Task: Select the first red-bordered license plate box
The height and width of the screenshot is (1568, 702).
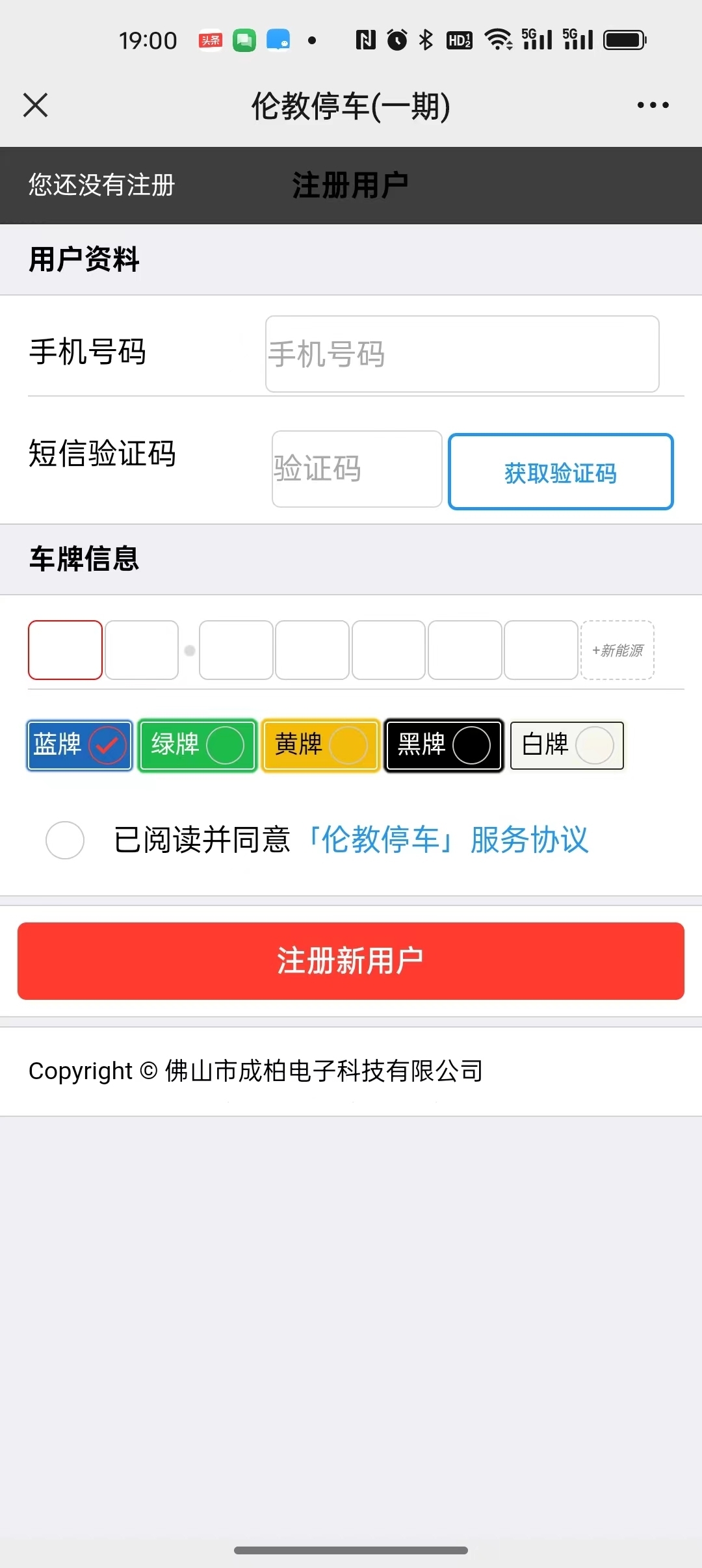Action: 65,650
